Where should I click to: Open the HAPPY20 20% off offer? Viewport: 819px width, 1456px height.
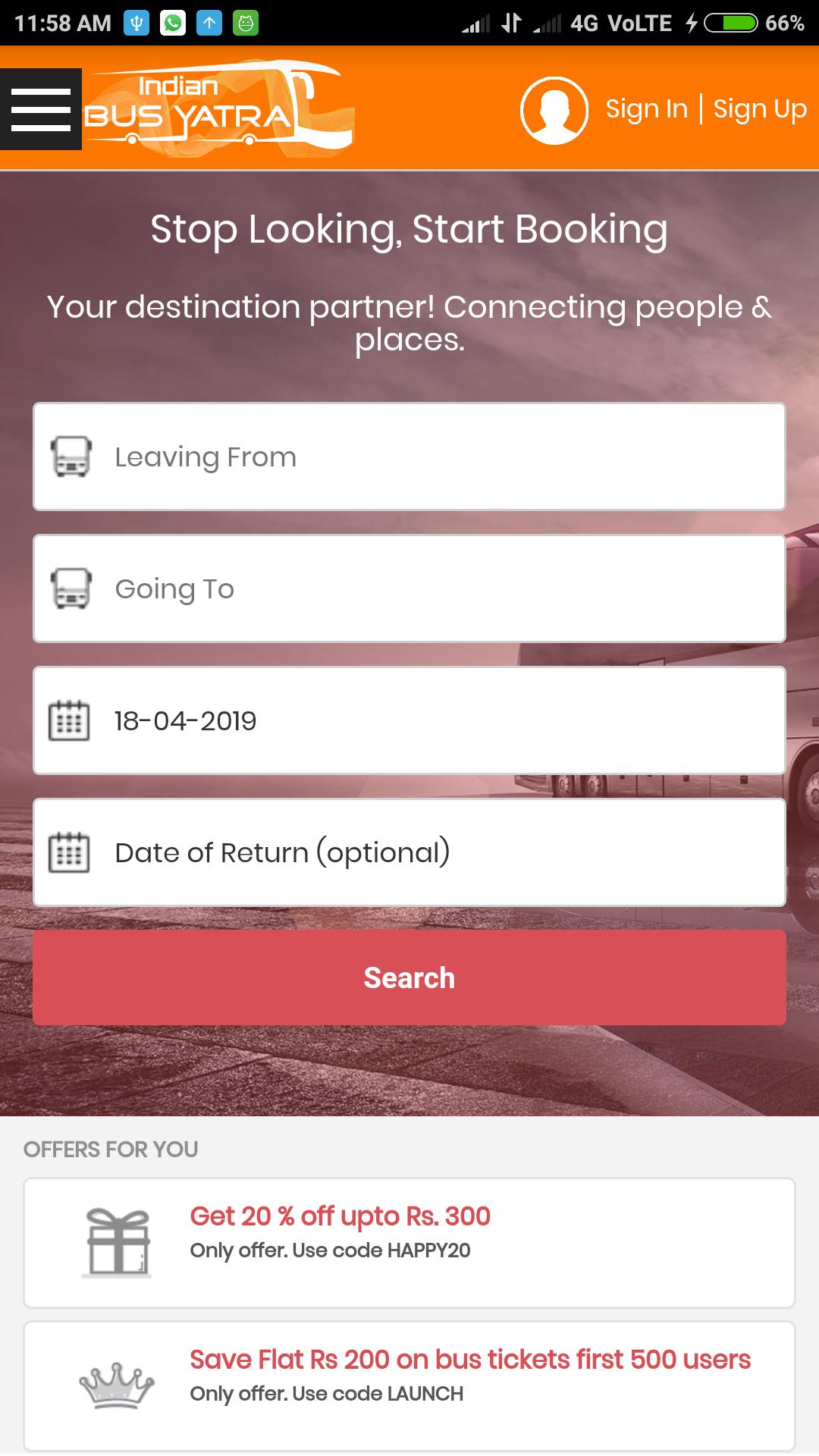[409, 1242]
